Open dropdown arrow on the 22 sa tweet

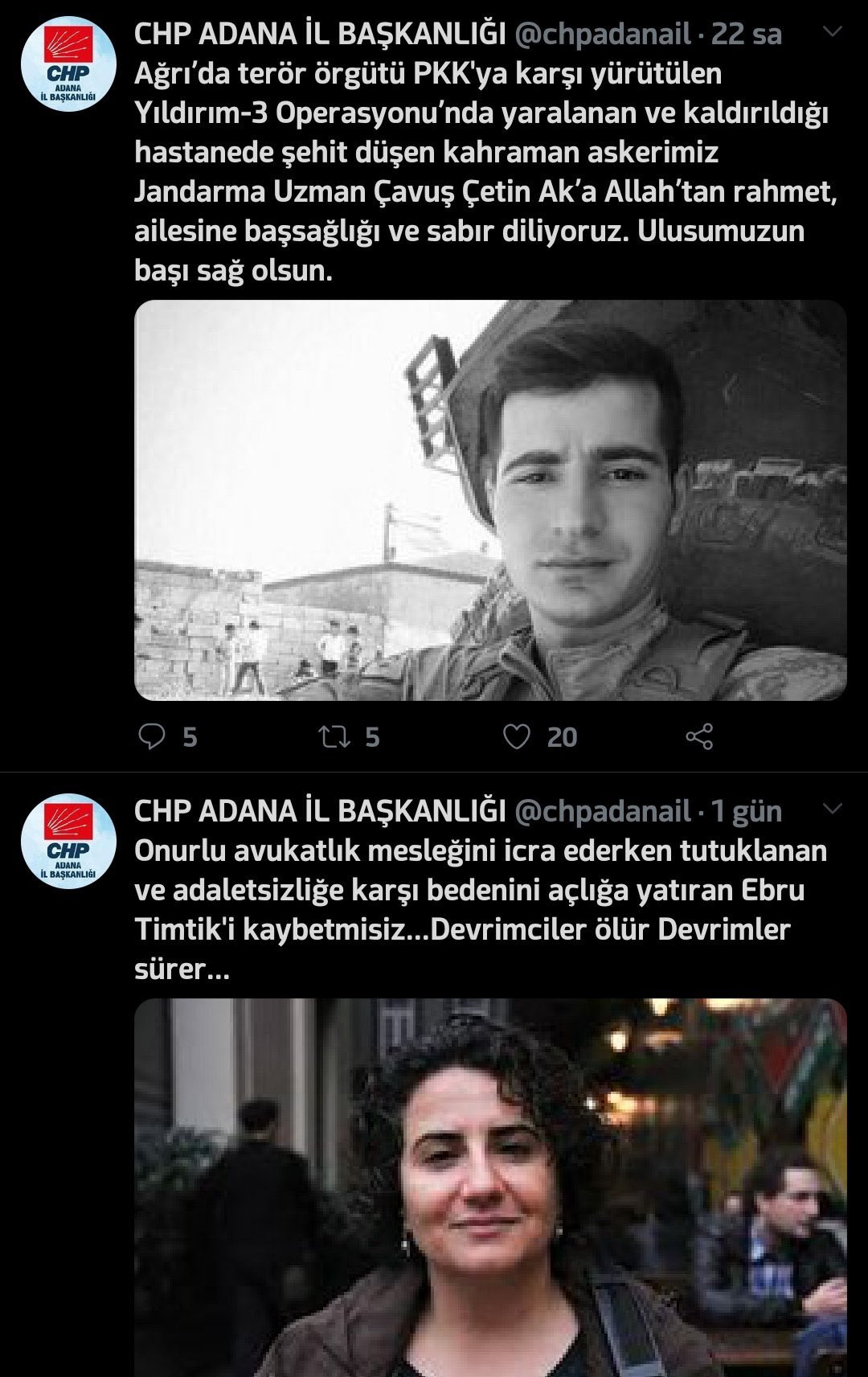coord(833,32)
